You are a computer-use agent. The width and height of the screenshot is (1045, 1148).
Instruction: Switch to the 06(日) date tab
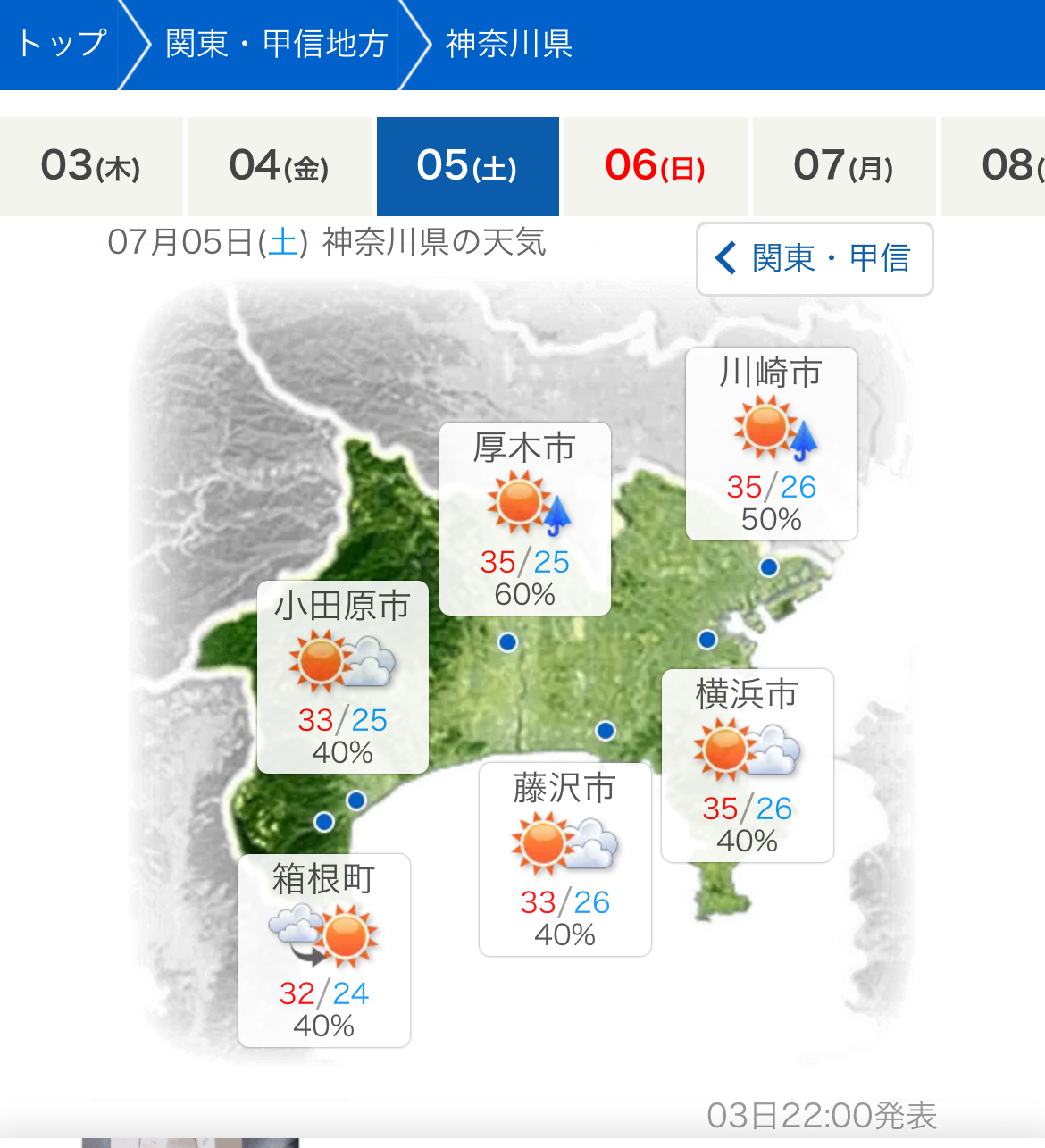656,166
